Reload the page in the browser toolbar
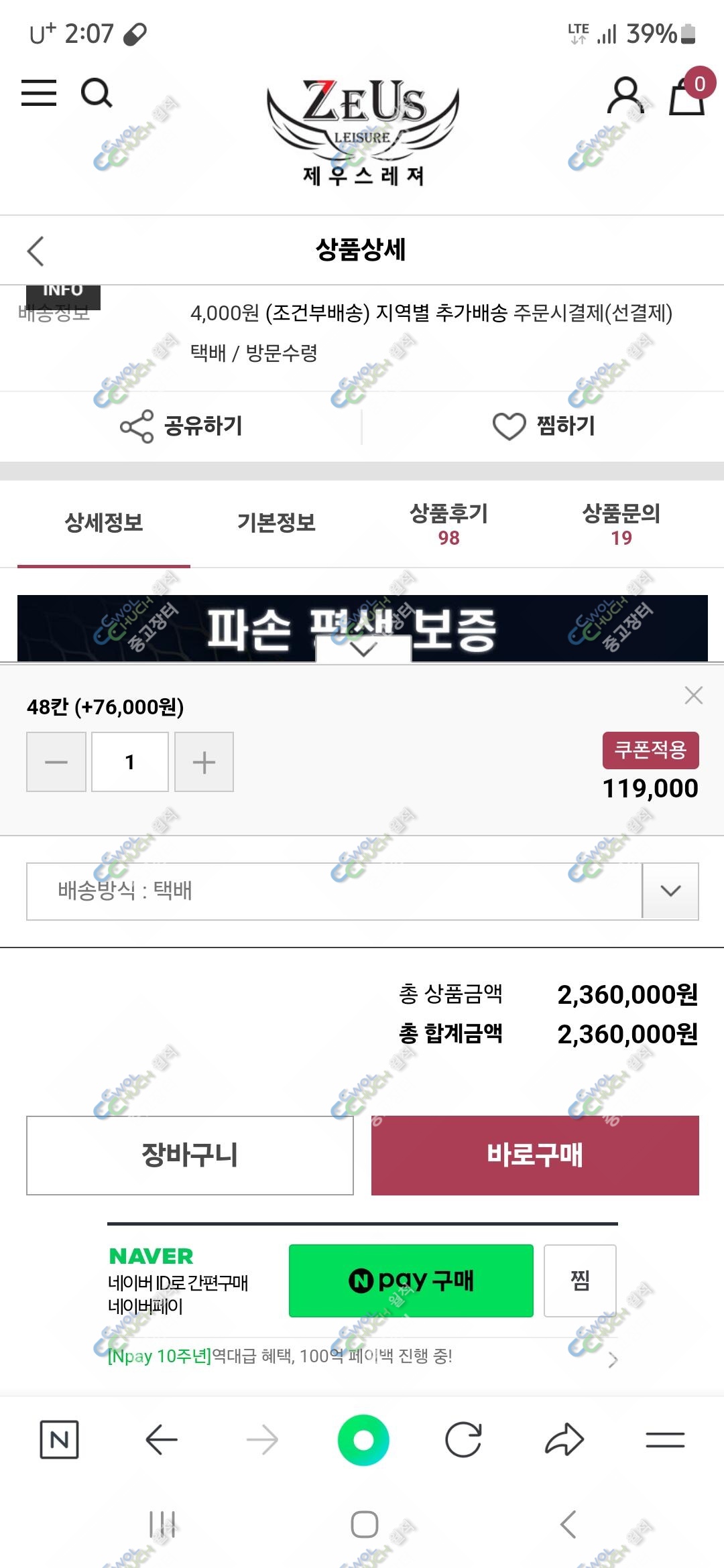The image size is (724, 1568). (463, 1439)
